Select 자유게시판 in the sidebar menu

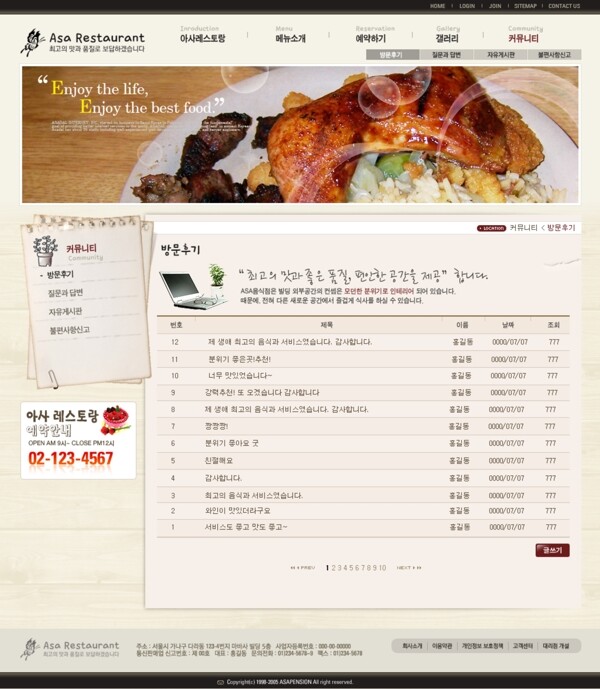(x=68, y=311)
